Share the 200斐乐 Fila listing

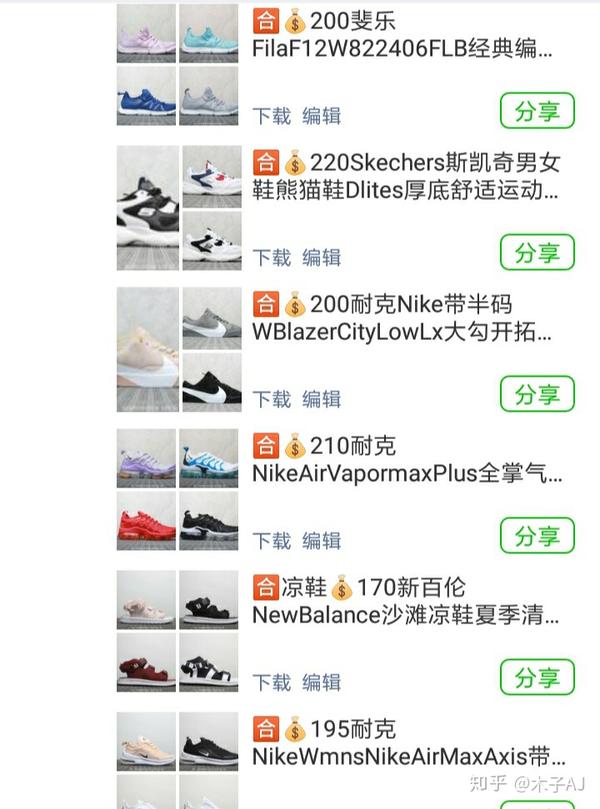click(537, 111)
